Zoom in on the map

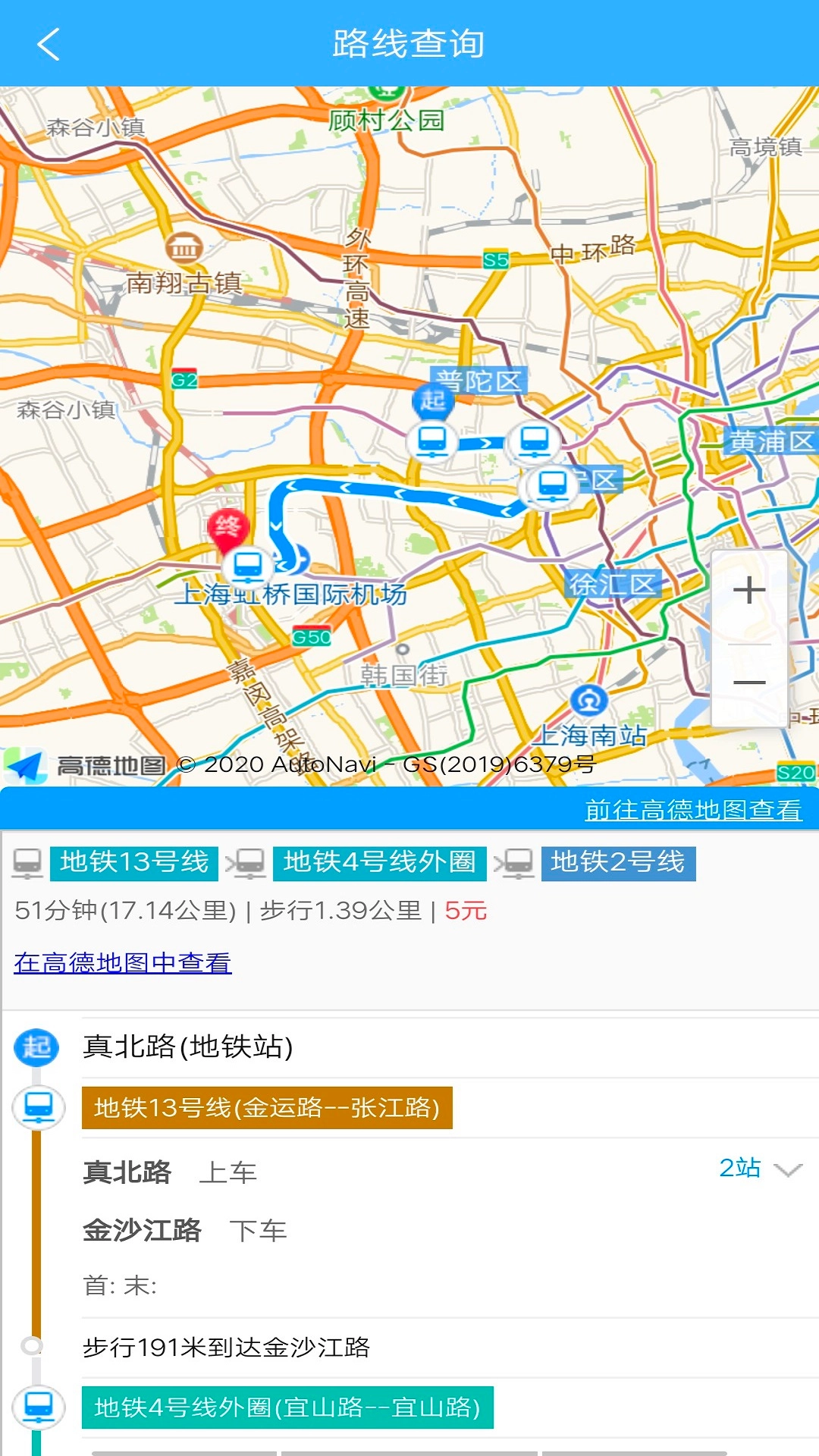pyautogui.click(x=749, y=590)
